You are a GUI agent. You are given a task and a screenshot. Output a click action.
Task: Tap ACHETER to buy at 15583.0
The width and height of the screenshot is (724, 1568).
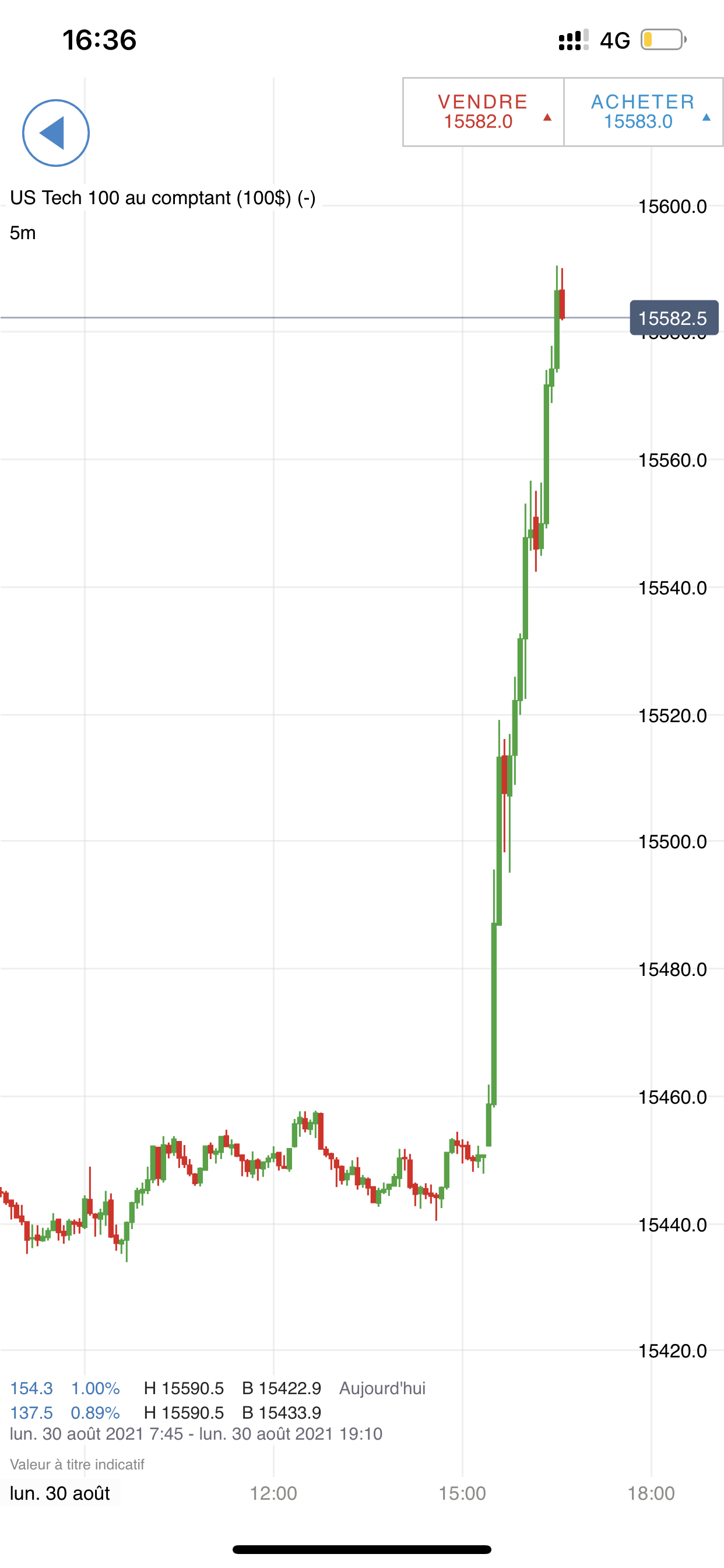click(x=643, y=112)
